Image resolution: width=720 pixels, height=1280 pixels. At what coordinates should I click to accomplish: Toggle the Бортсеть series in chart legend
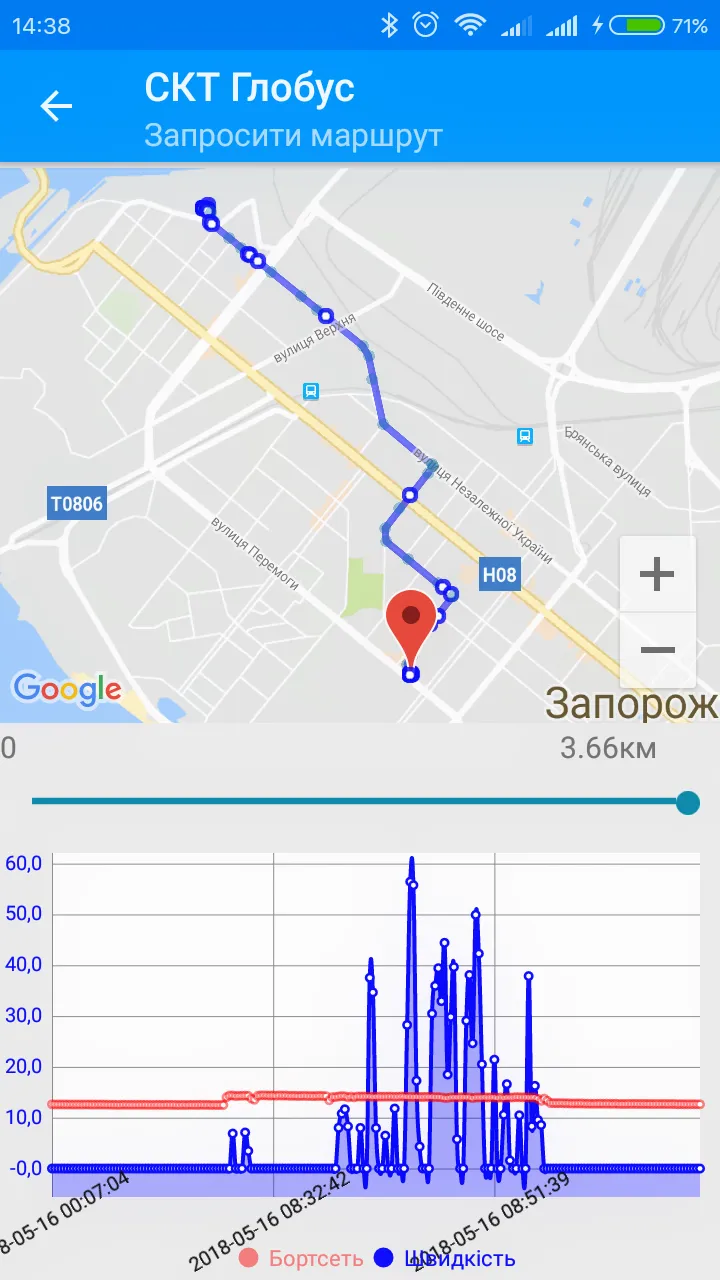[x=299, y=1258]
